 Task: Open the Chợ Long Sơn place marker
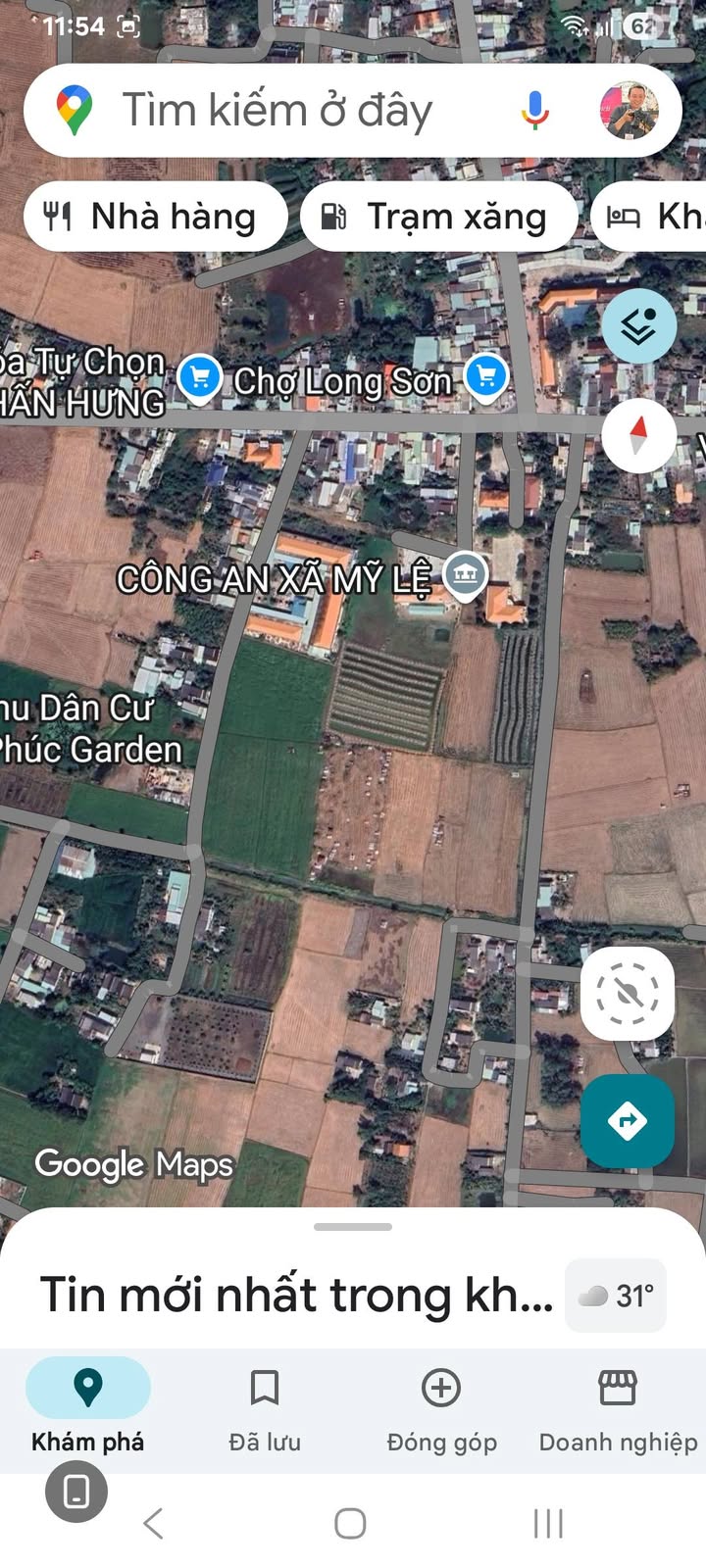[x=486, y=377]
